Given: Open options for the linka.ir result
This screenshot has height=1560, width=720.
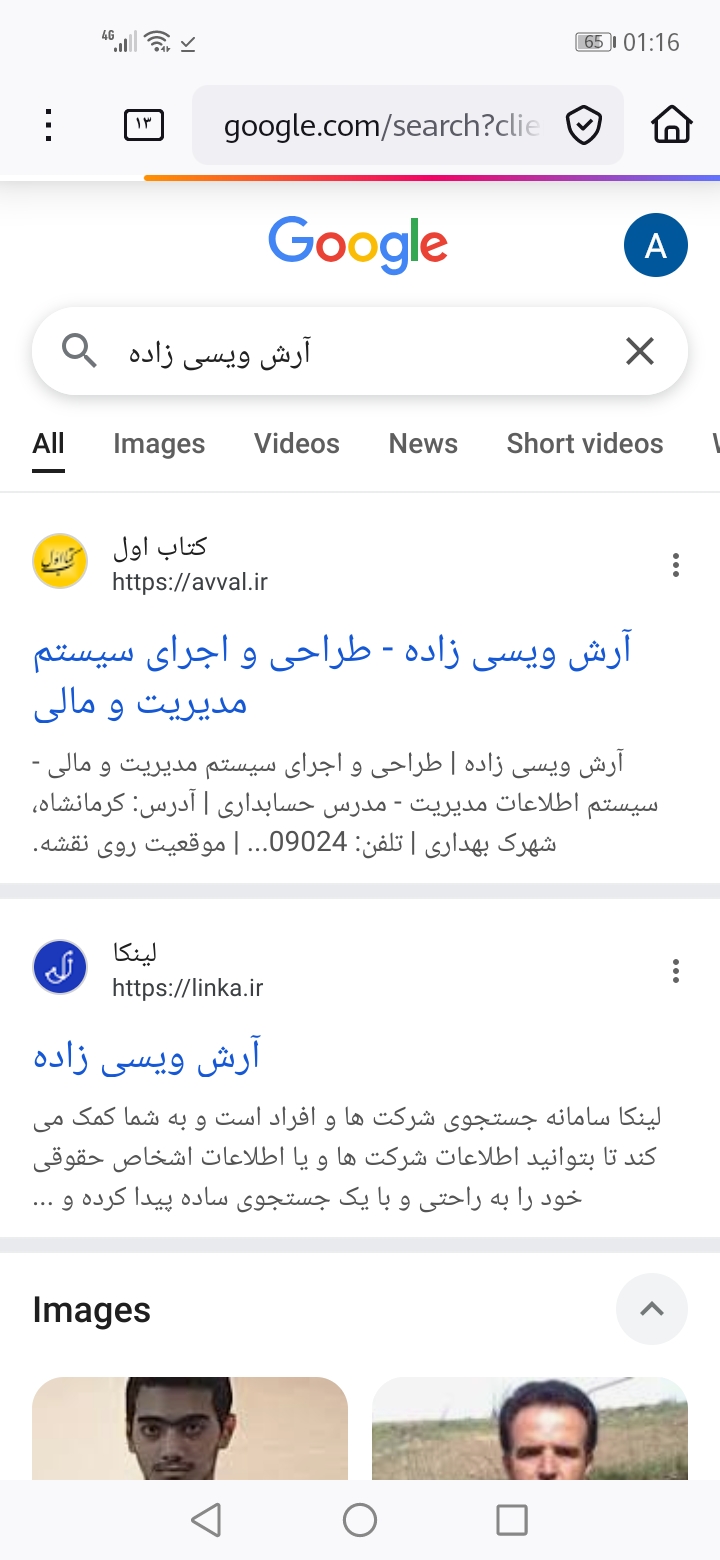Looking at the screenshot, I should coord(676,970).
